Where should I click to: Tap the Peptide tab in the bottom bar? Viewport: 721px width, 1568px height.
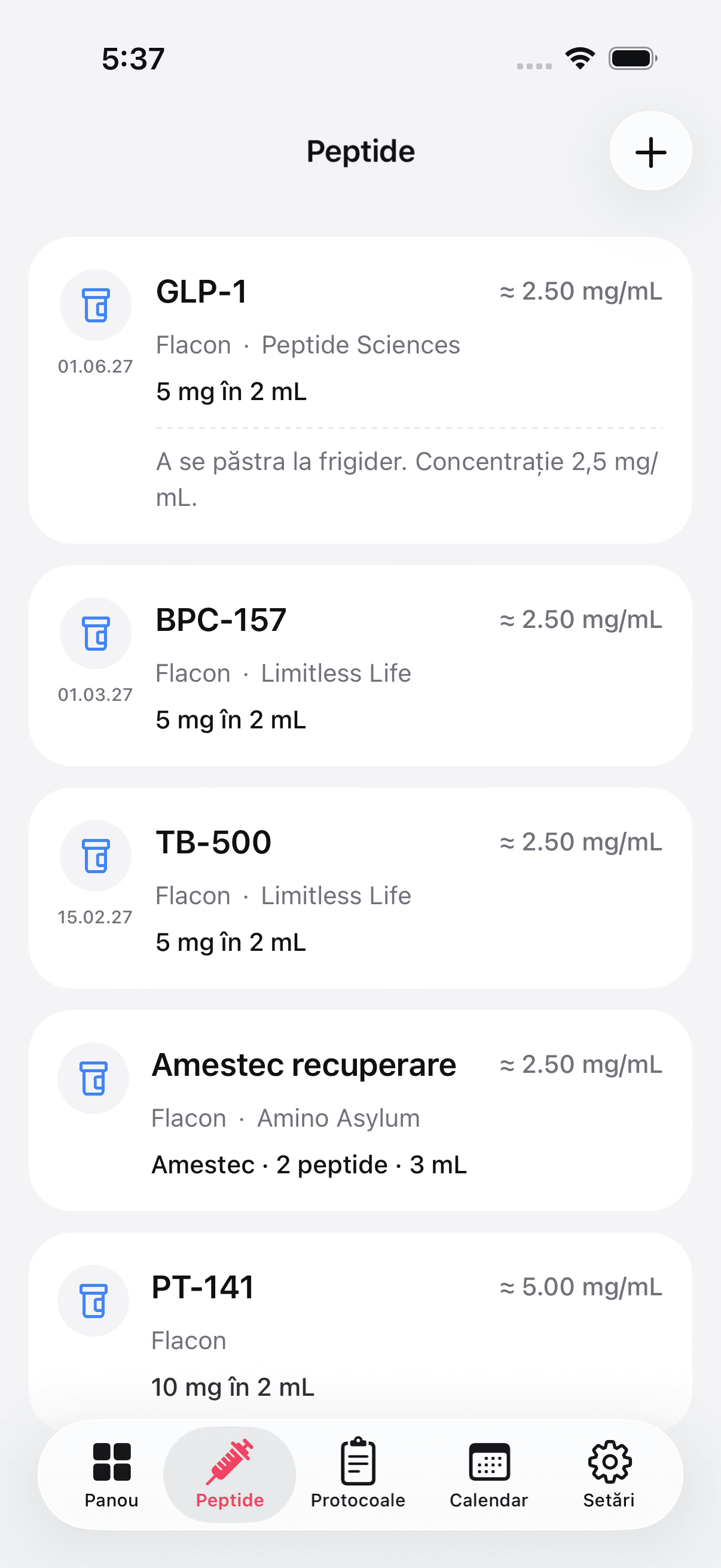pyautogui.click(x=230, y=1474)
